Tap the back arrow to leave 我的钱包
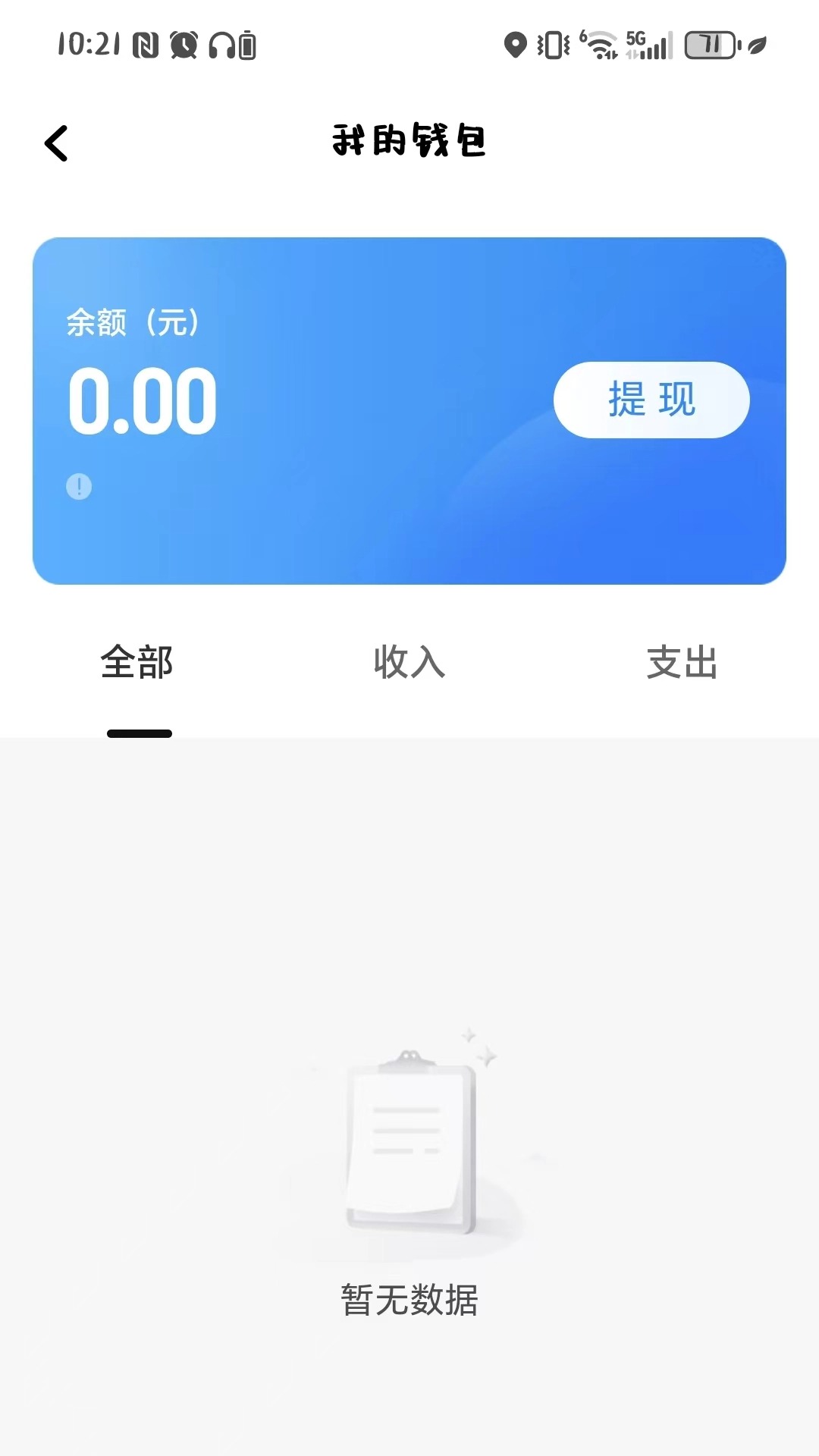The height and width of the screenshot is (1456, 819). coord(57,143)
